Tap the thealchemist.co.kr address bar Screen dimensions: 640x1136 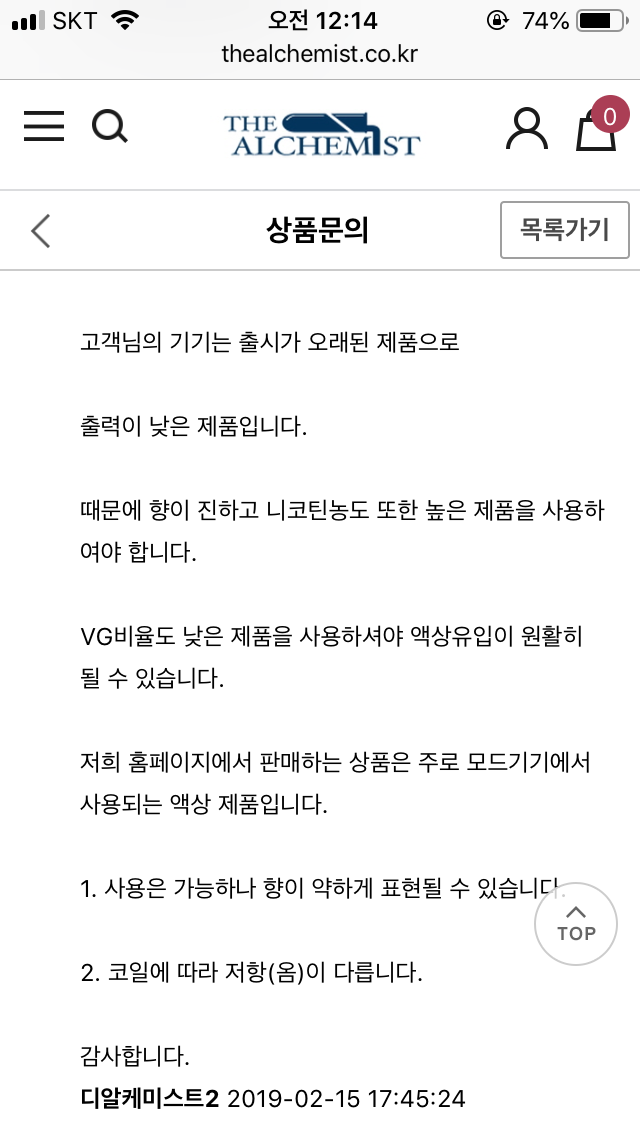[320, 54]
